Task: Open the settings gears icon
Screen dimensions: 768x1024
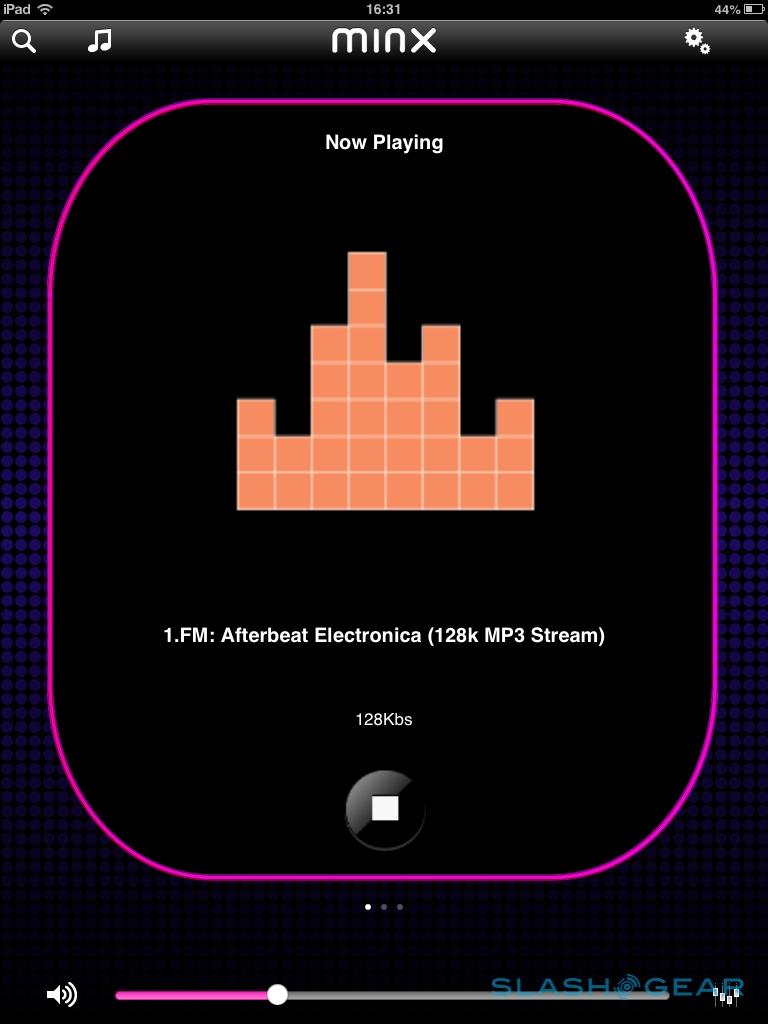Action: point(696,41)
